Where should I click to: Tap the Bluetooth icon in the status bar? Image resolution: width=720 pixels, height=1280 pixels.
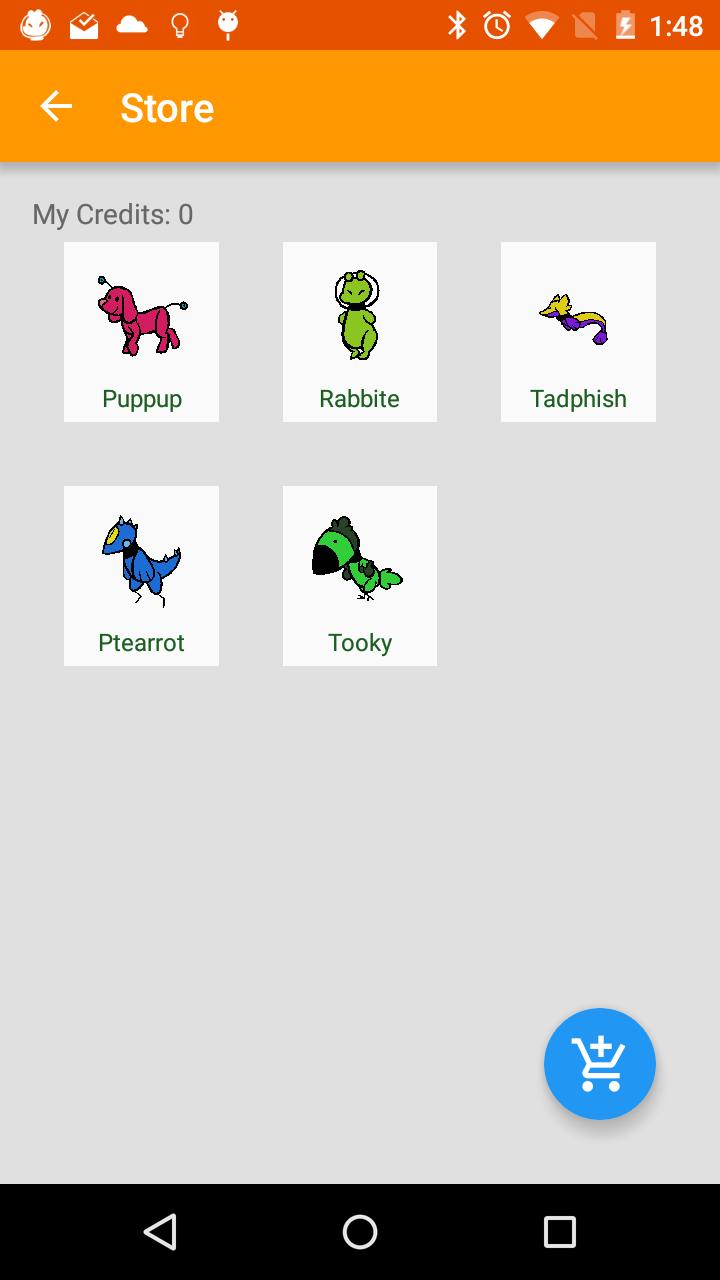tap(458, 24)
